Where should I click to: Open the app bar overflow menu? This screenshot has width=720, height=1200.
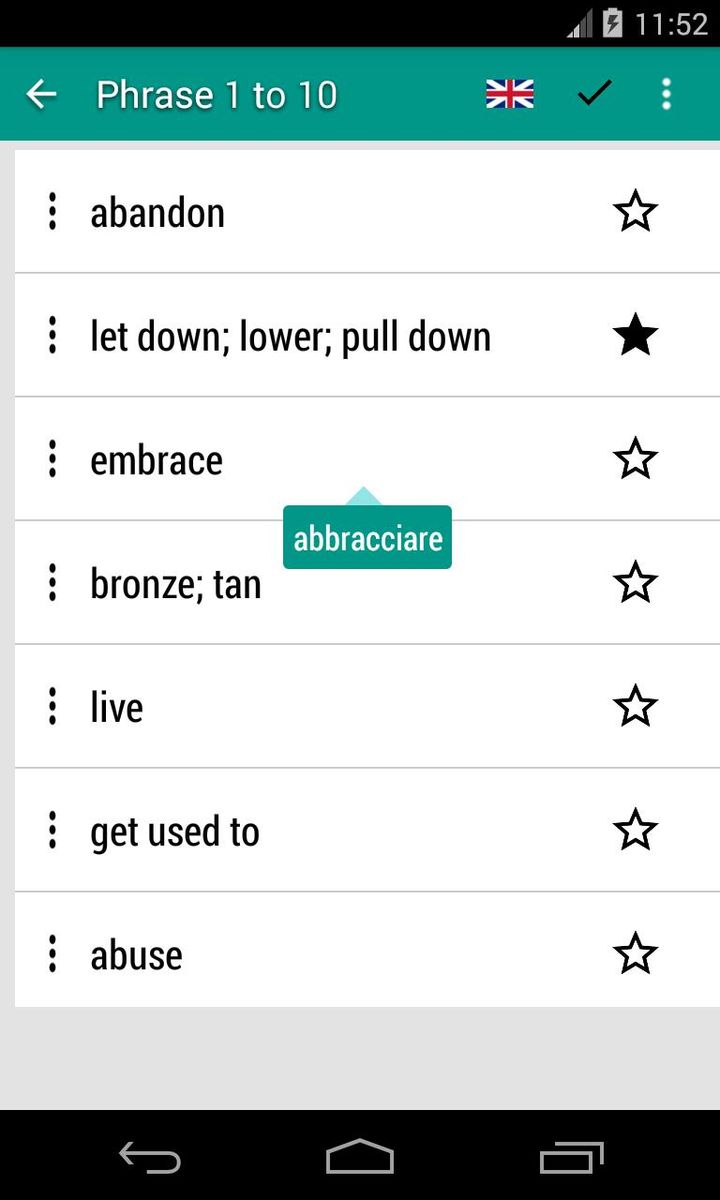click(666, 95)
